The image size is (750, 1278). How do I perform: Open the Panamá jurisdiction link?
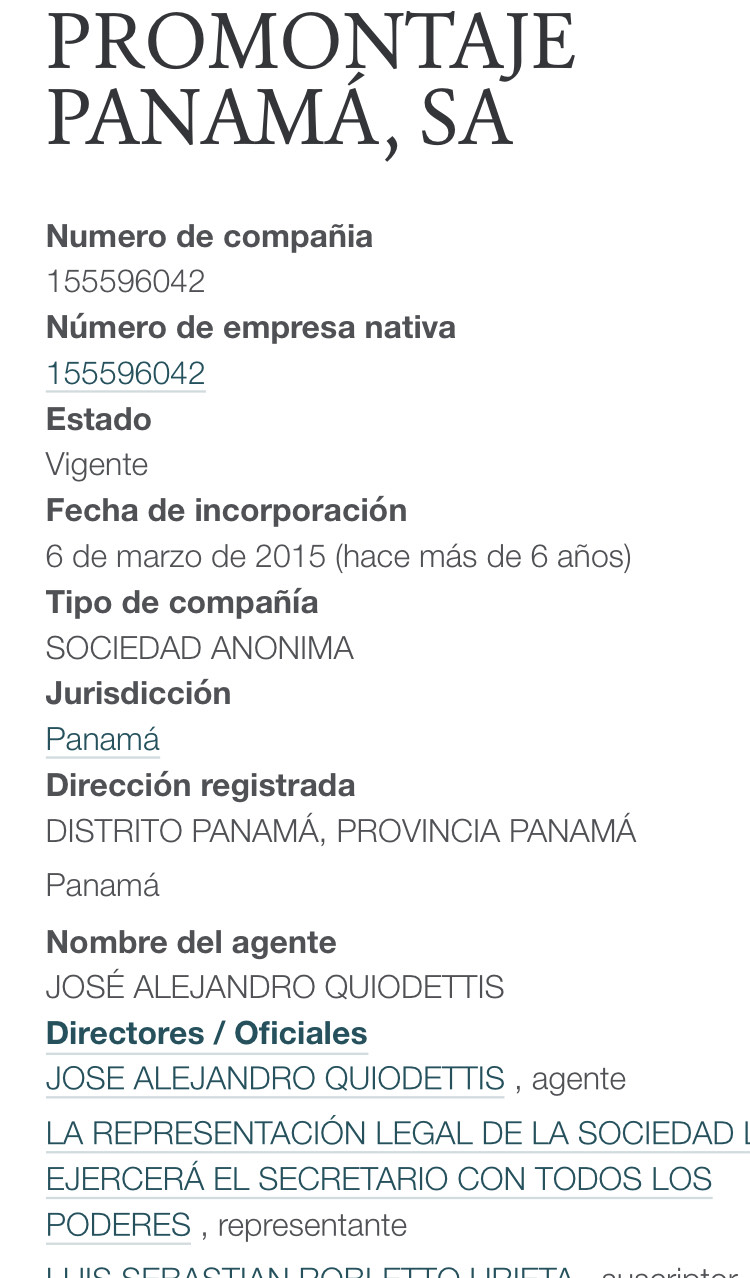(x=102, y=740)
